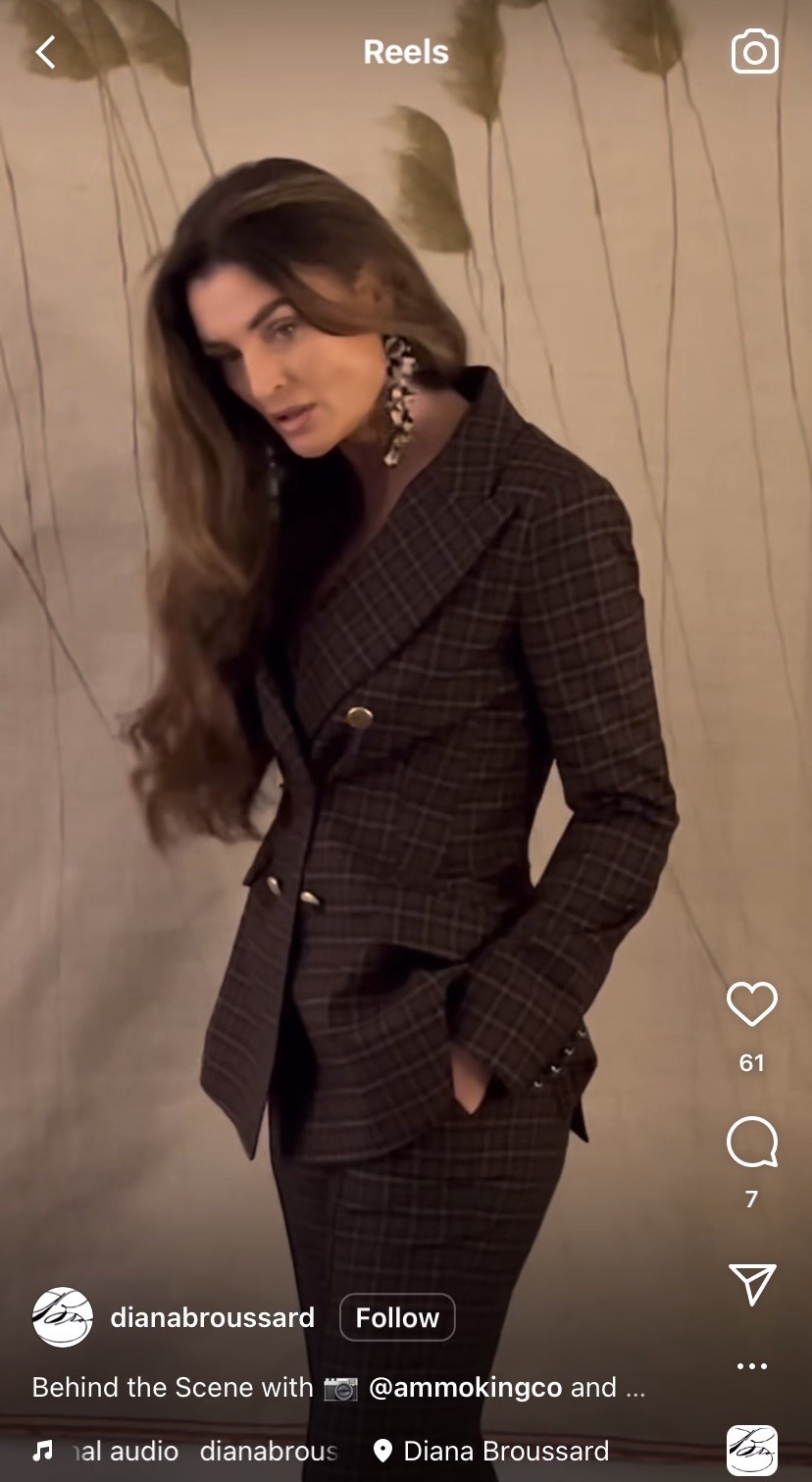
Task: Like this reel with the heart
Action: click(751, 1004)
